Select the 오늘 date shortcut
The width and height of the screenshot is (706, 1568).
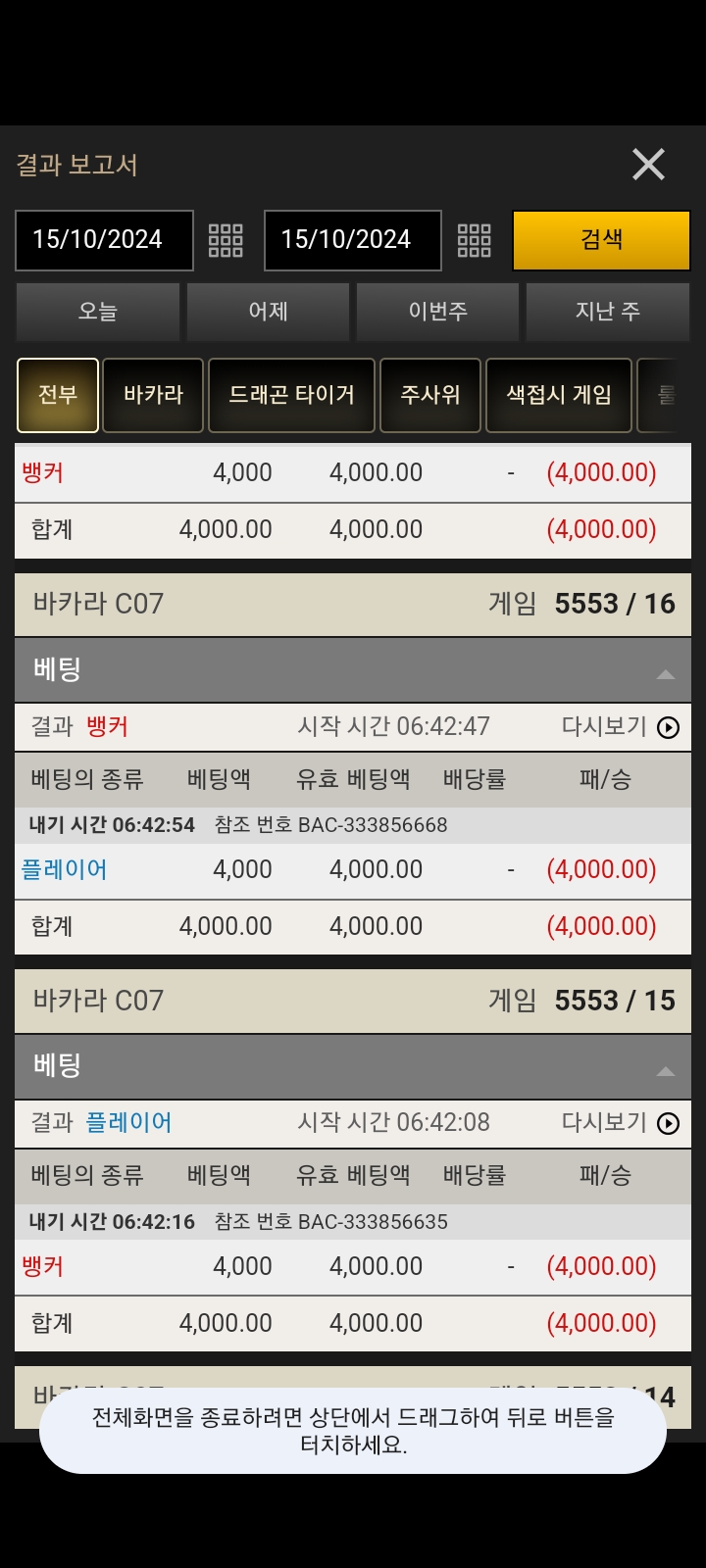click(98, 312)
